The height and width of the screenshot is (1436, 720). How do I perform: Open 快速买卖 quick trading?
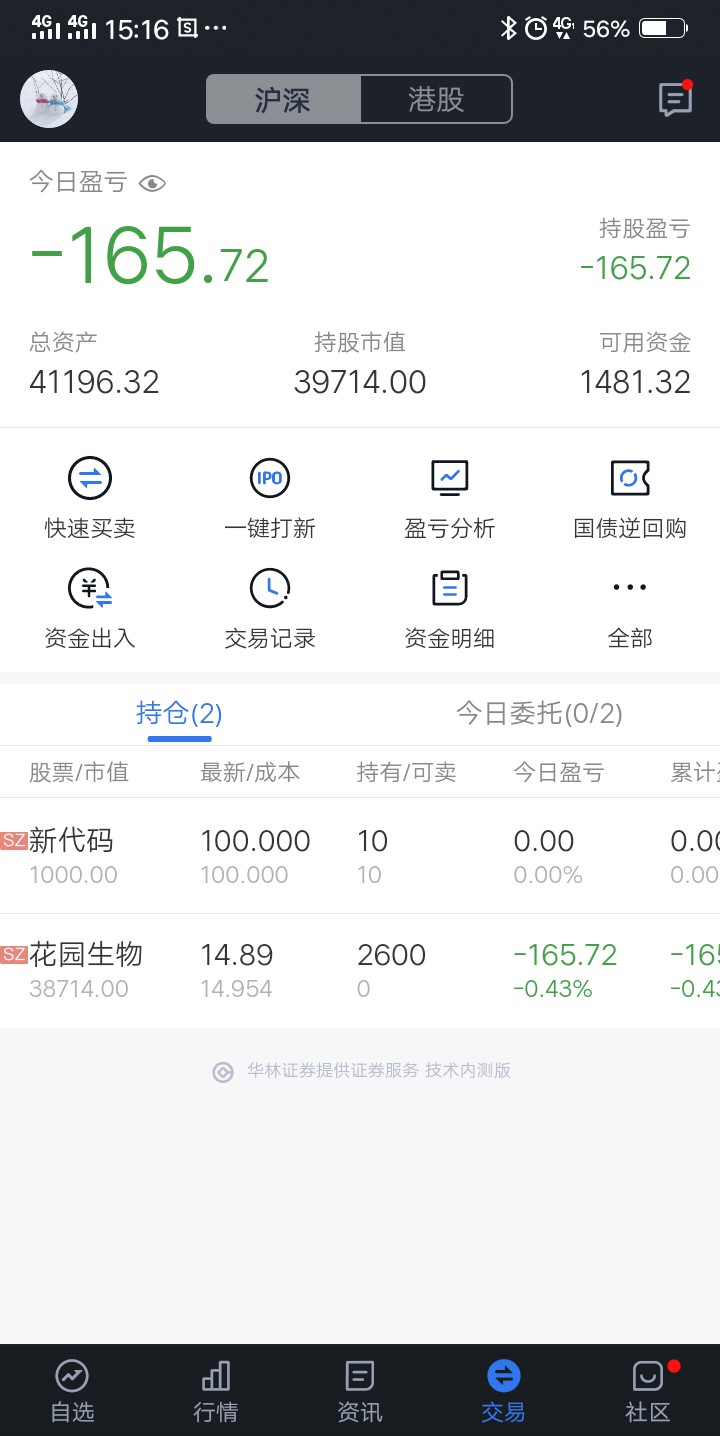pos(90,497)
